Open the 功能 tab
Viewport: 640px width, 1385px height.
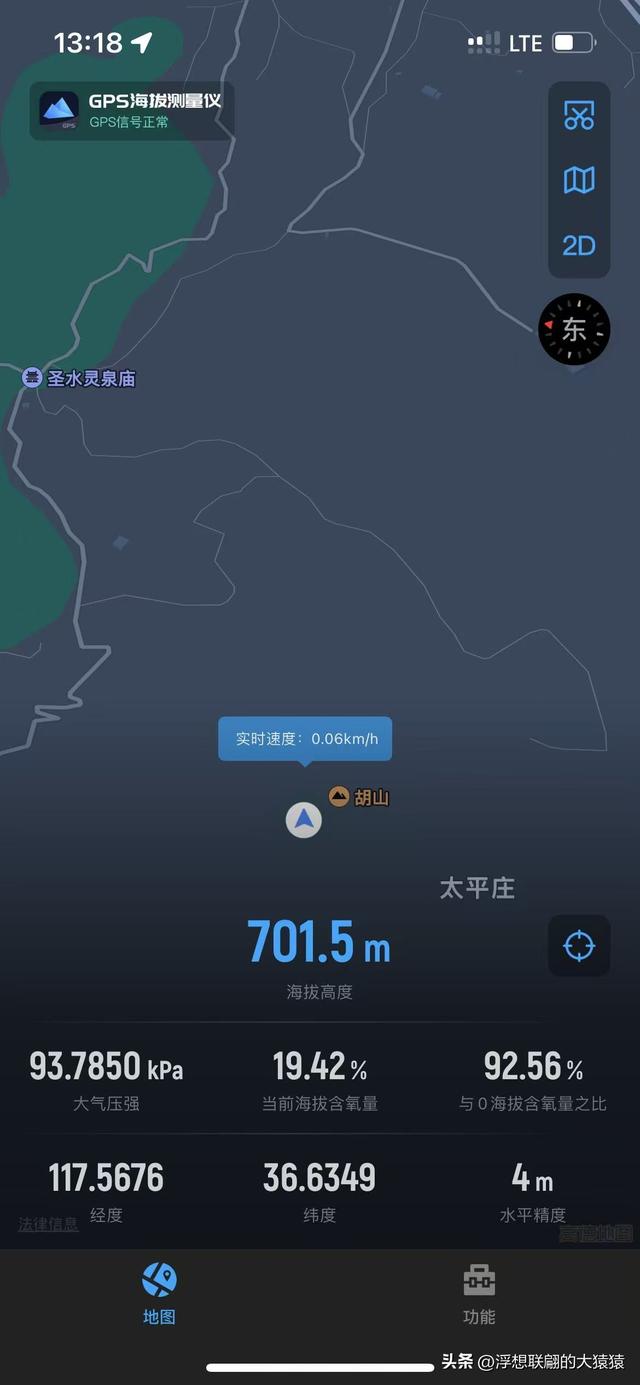[x=479, y=1293]
